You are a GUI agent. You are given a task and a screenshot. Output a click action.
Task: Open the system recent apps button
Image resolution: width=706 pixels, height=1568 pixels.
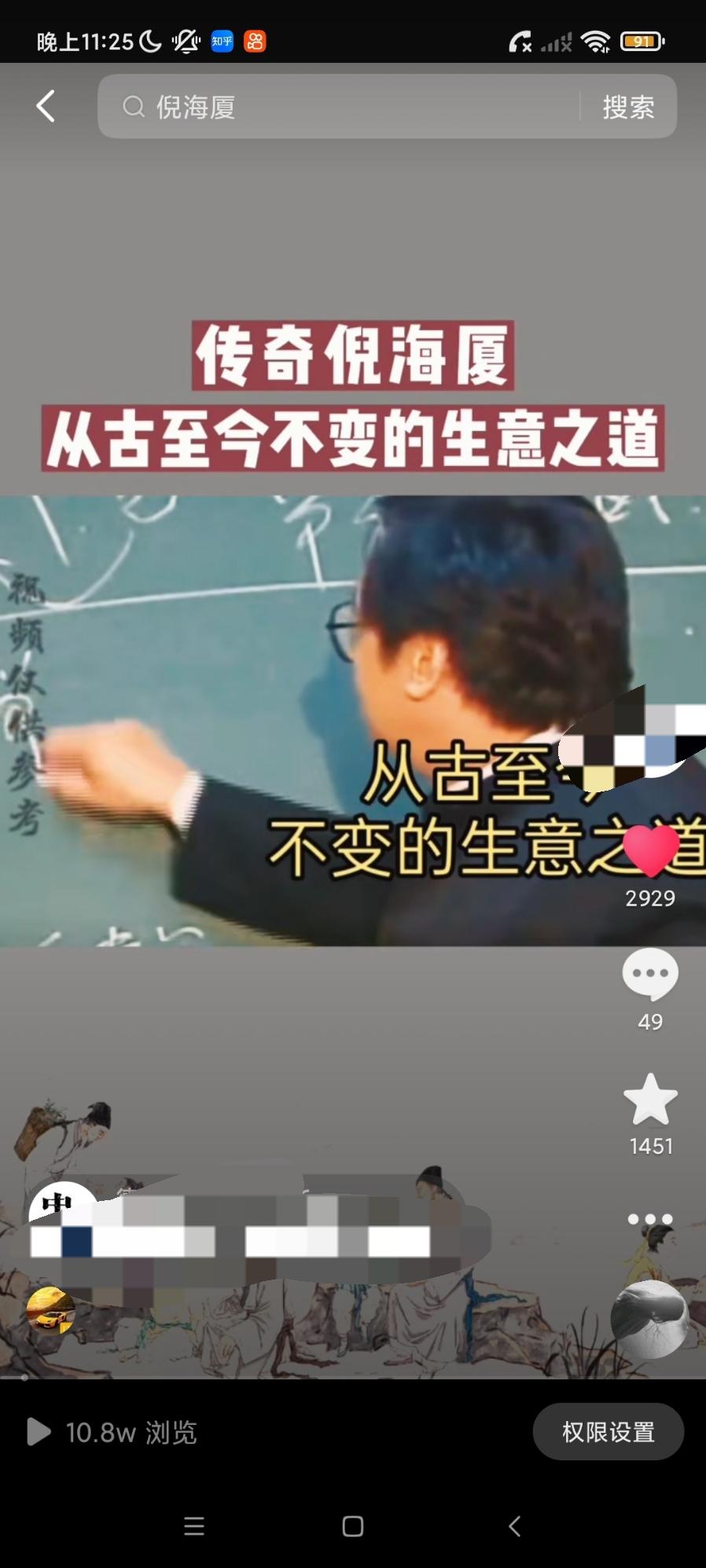tap(194, 1526)
